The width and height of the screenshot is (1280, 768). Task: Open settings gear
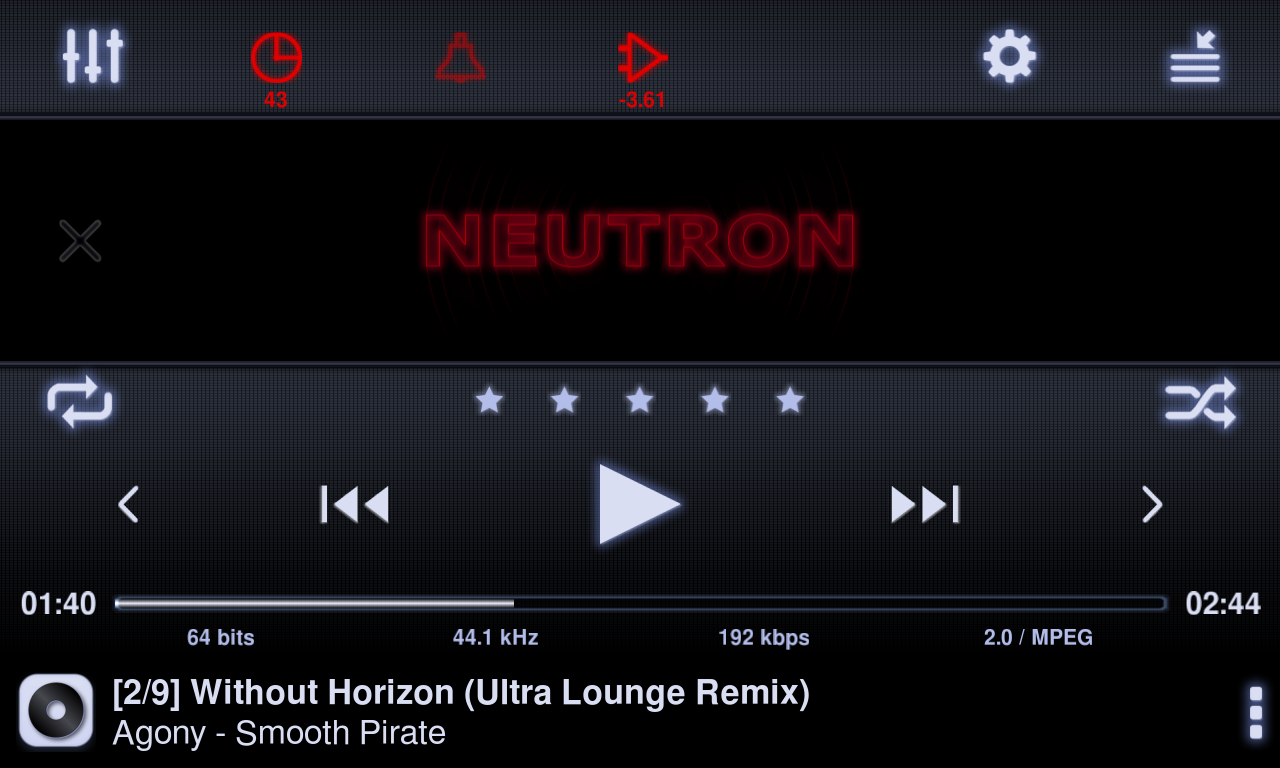coord(1009,56)
